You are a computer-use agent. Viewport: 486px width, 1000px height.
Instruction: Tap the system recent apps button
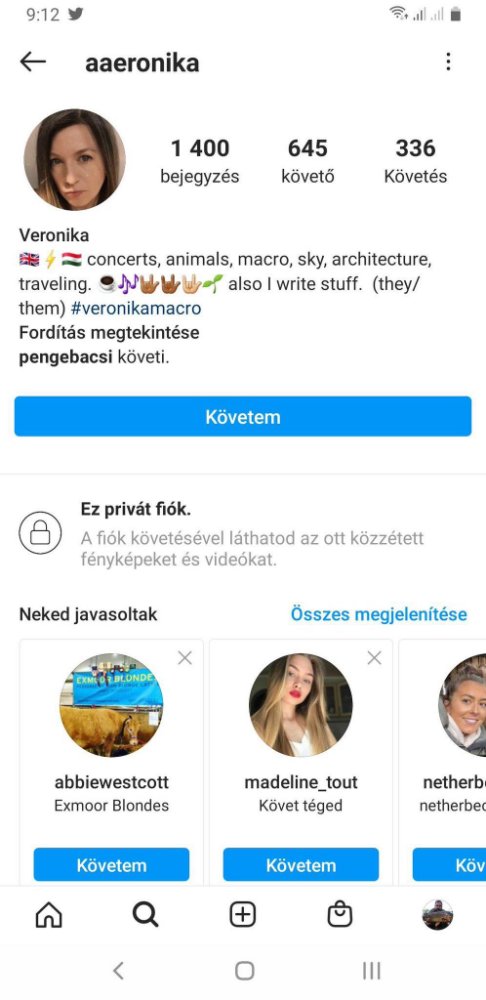[371, 971]
